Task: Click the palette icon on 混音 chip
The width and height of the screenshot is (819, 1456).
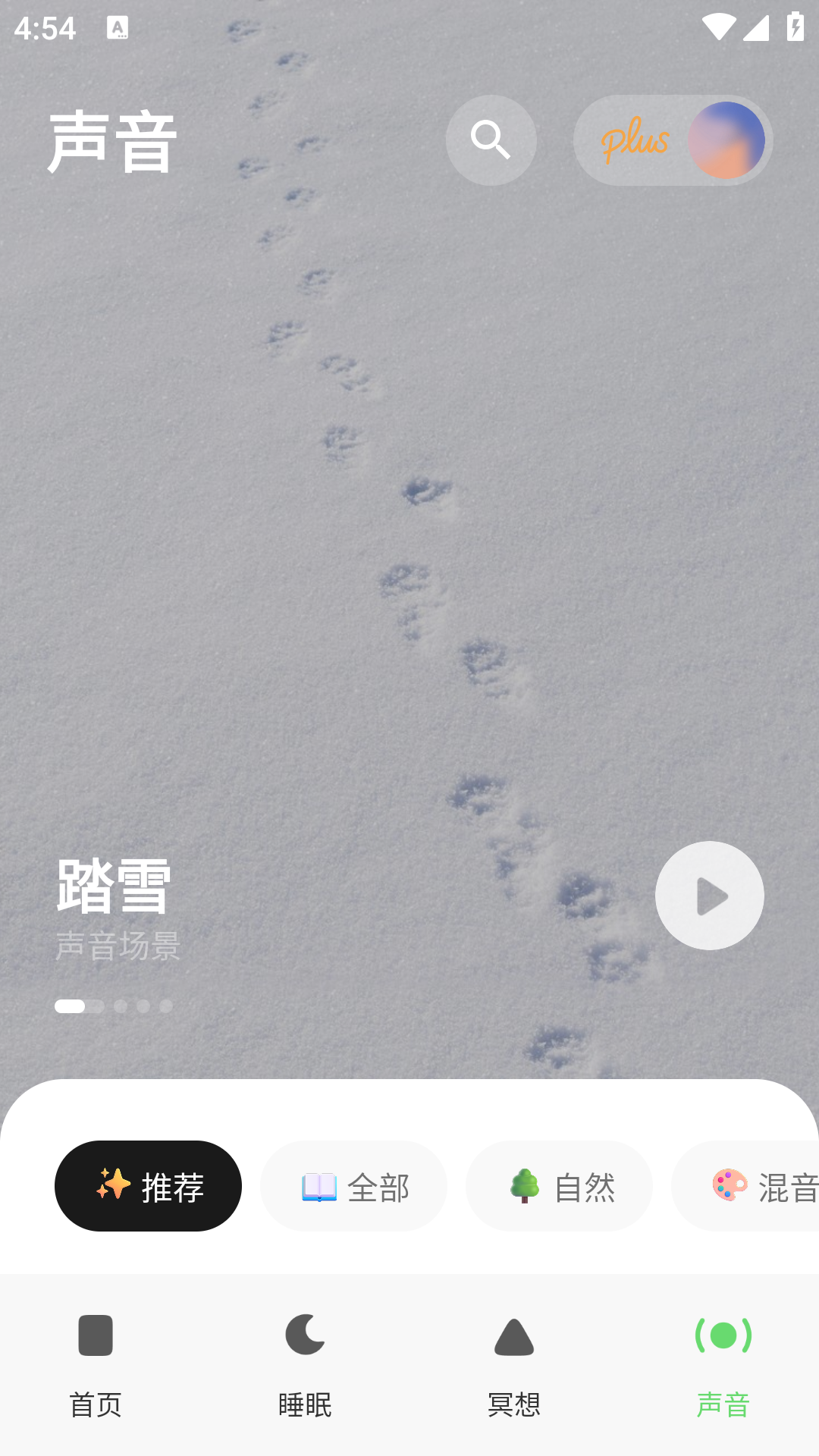Action: pos(729,1185)
